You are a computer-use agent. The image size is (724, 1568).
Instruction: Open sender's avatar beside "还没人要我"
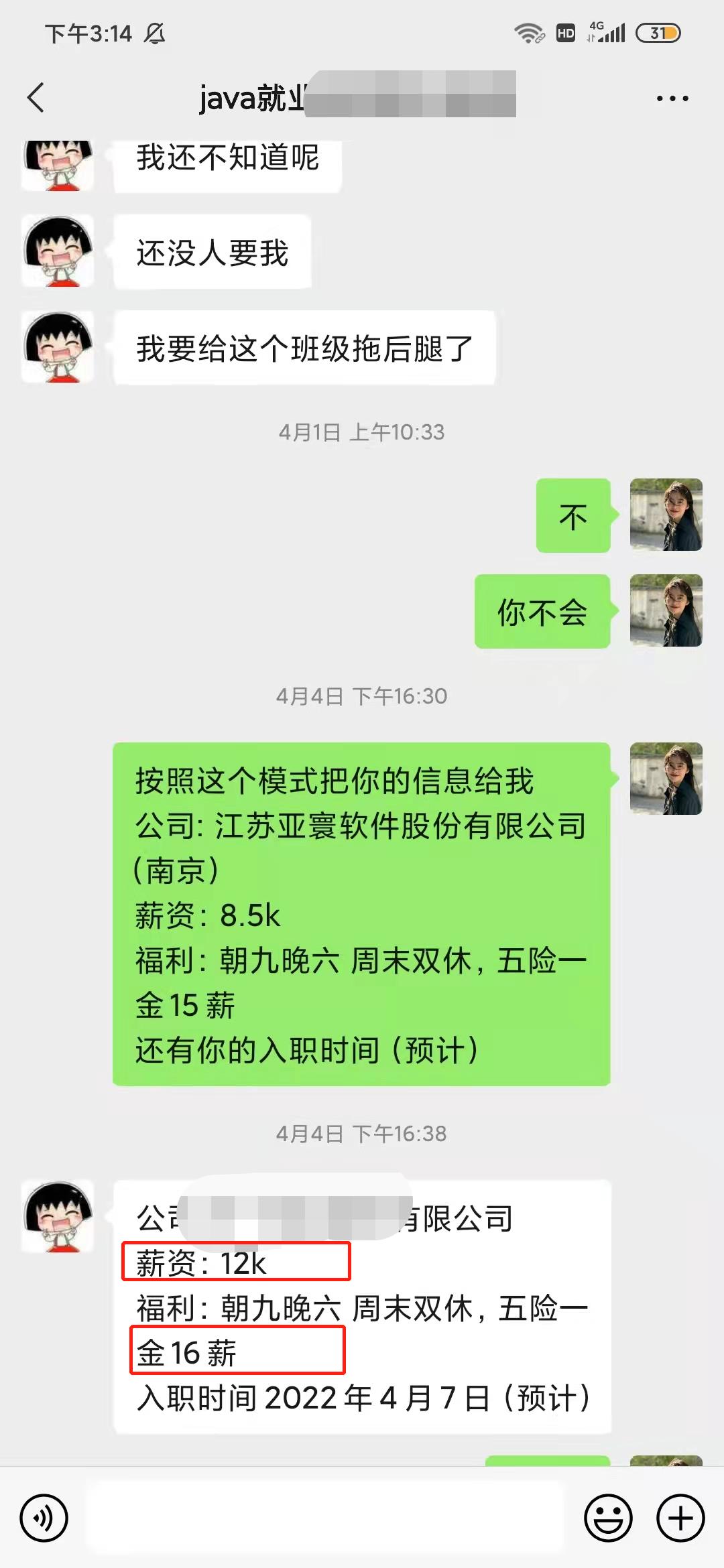coord(58,252)
